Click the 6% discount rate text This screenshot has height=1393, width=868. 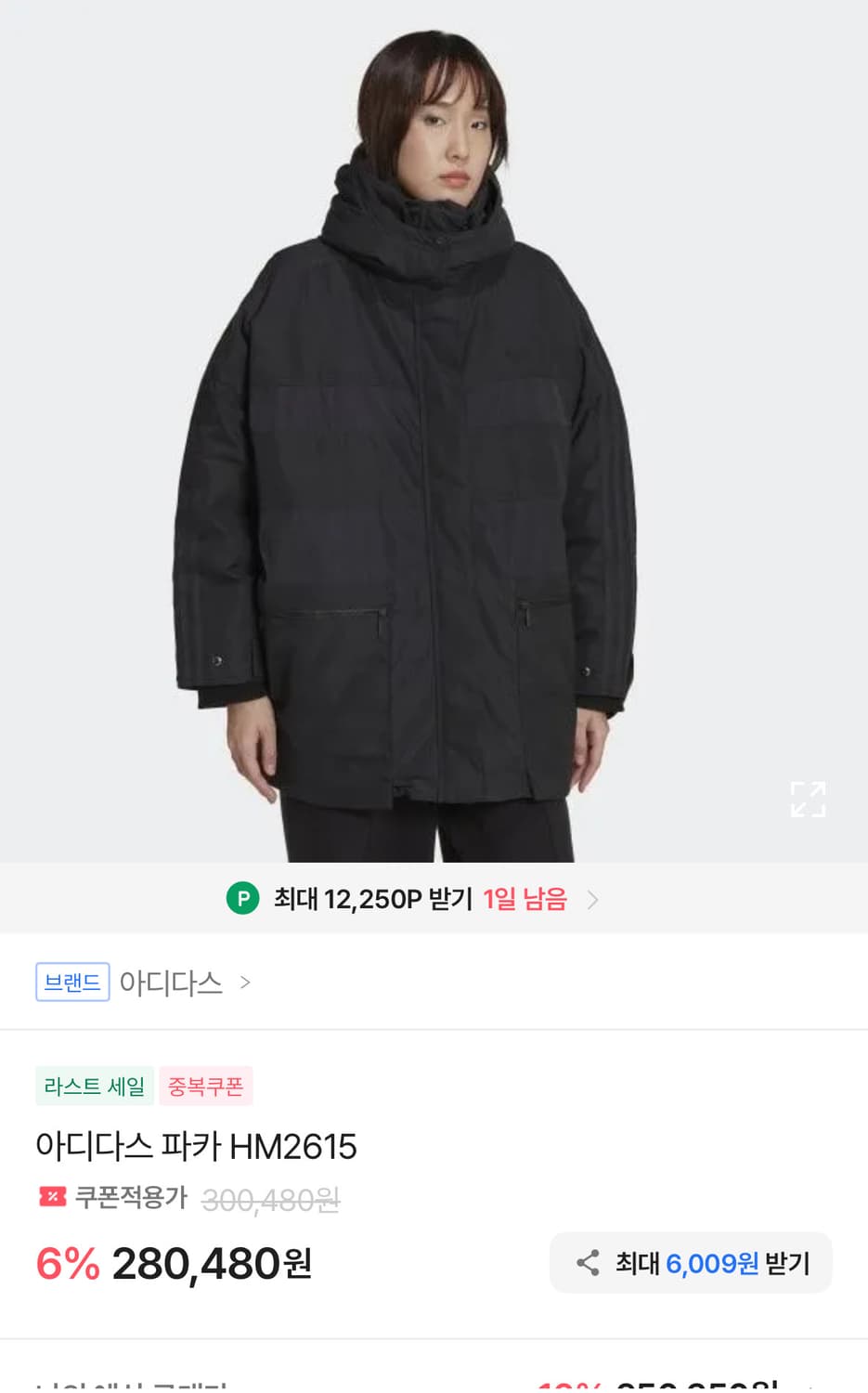tap(66, 1262)
